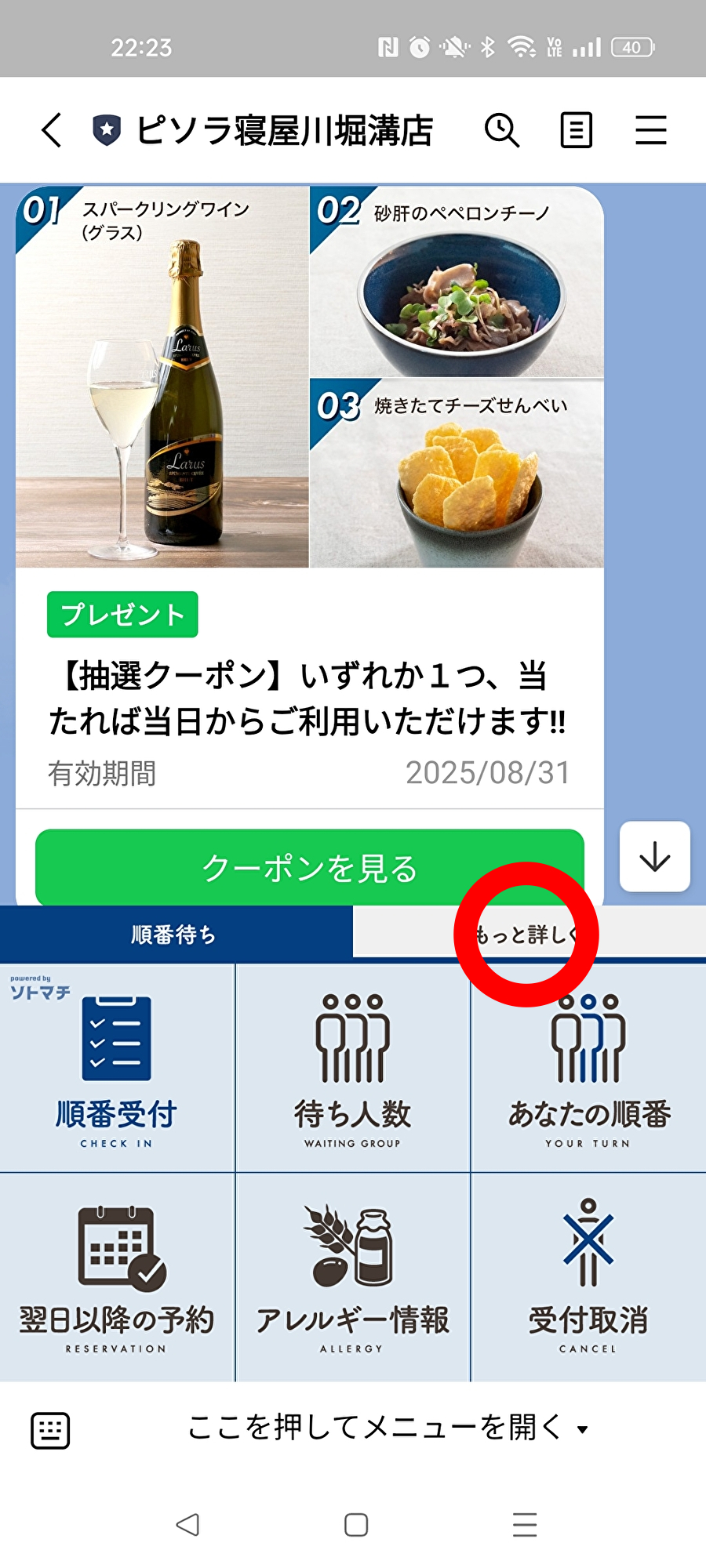Select 受付取消 cancel
Viewport: 706px width, 1568px height.
pyautogui.click(x=589, y=1278)
